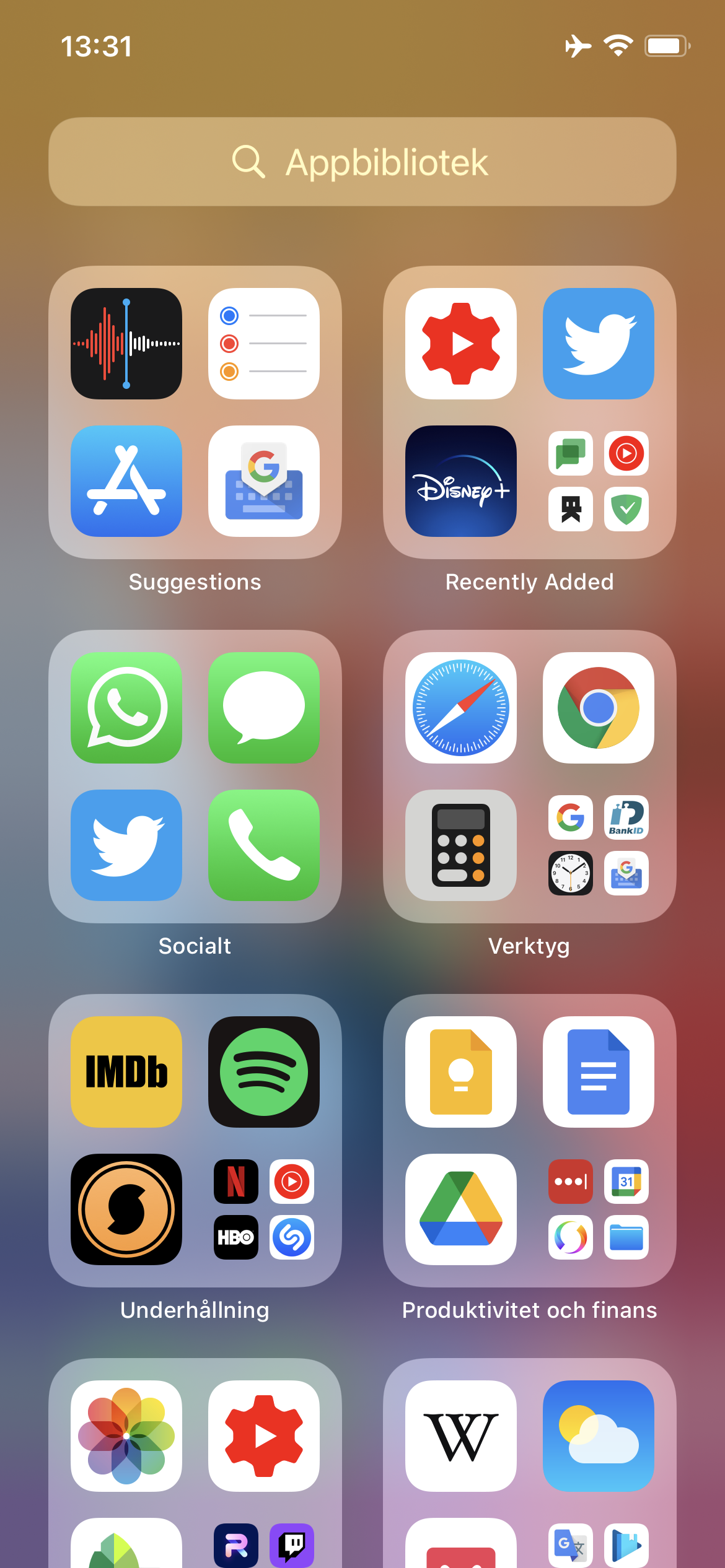This screenshot has height=1568, width=725.
Task: Open the SoundHound app
Action: tap(126, 1209)
